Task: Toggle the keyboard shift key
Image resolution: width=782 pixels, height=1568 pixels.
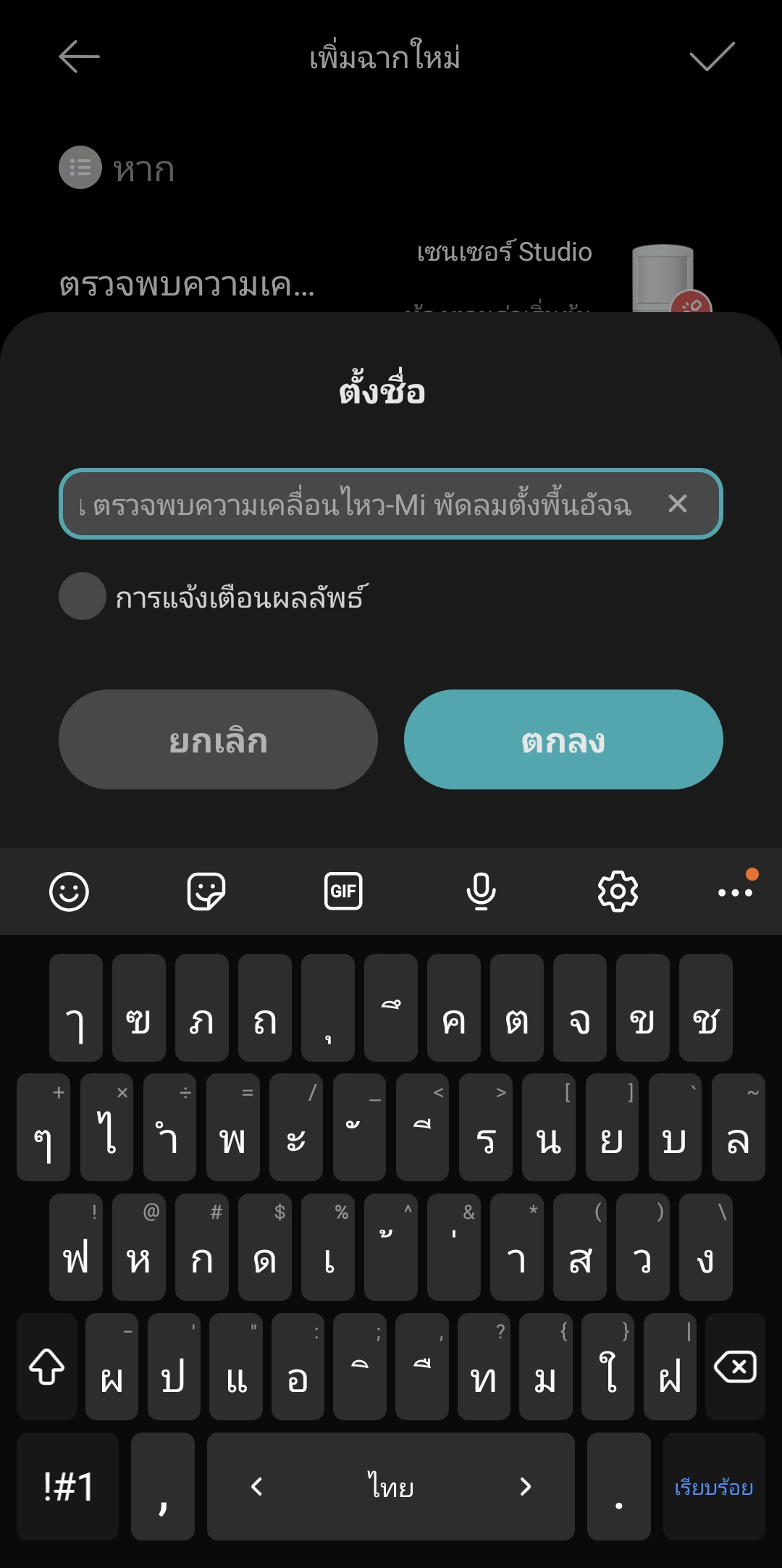Action: point(46,1367)
